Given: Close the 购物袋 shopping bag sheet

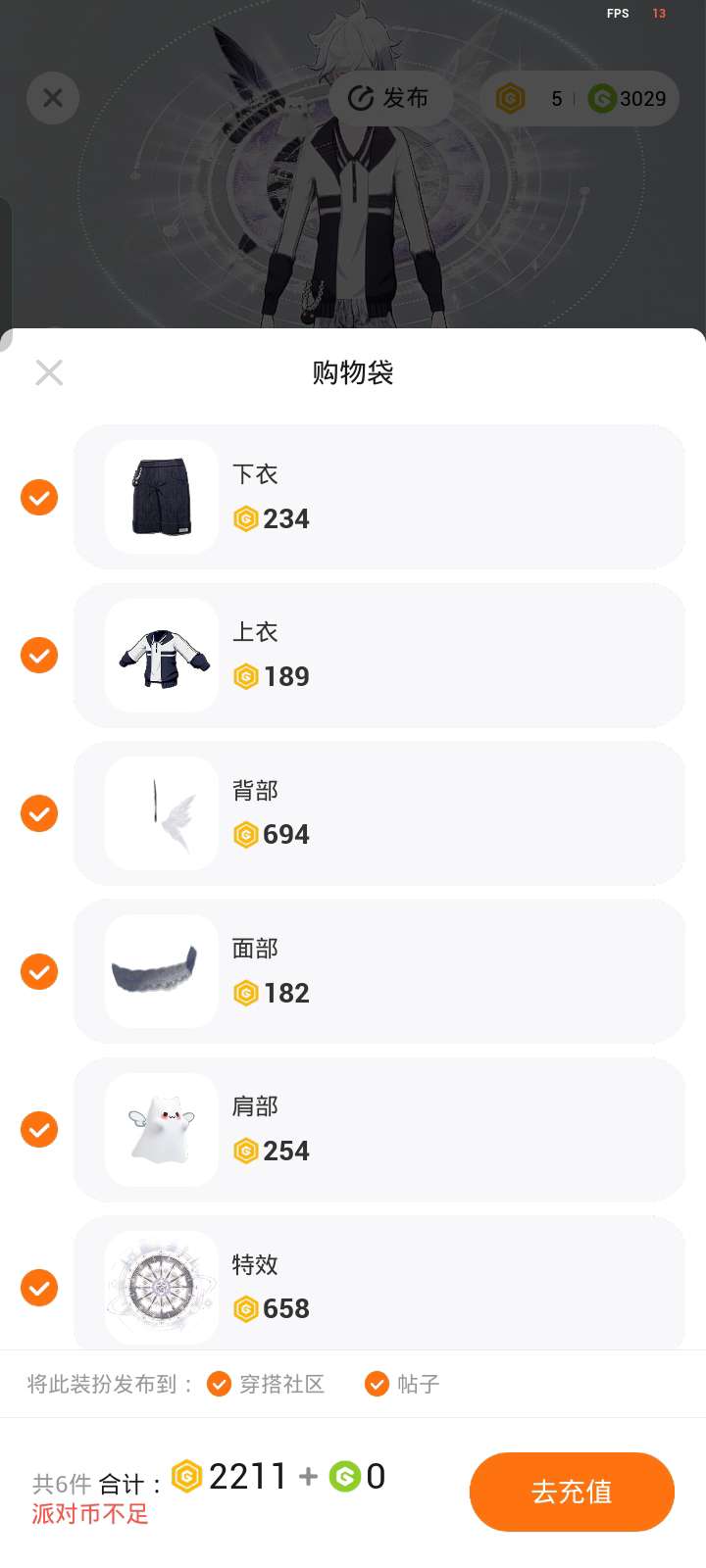Looking at the screenshot, I should coord(49,372).
